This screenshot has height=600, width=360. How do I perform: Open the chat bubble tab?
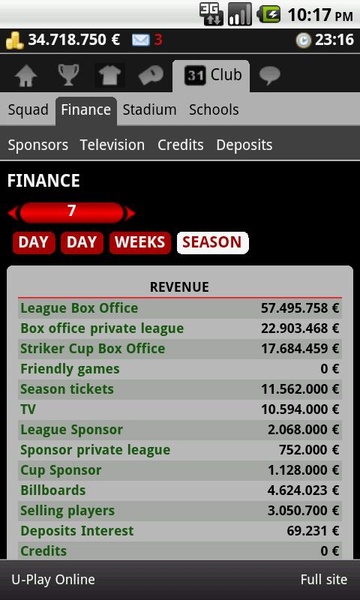pyautogui.click(x=269, y=76)
